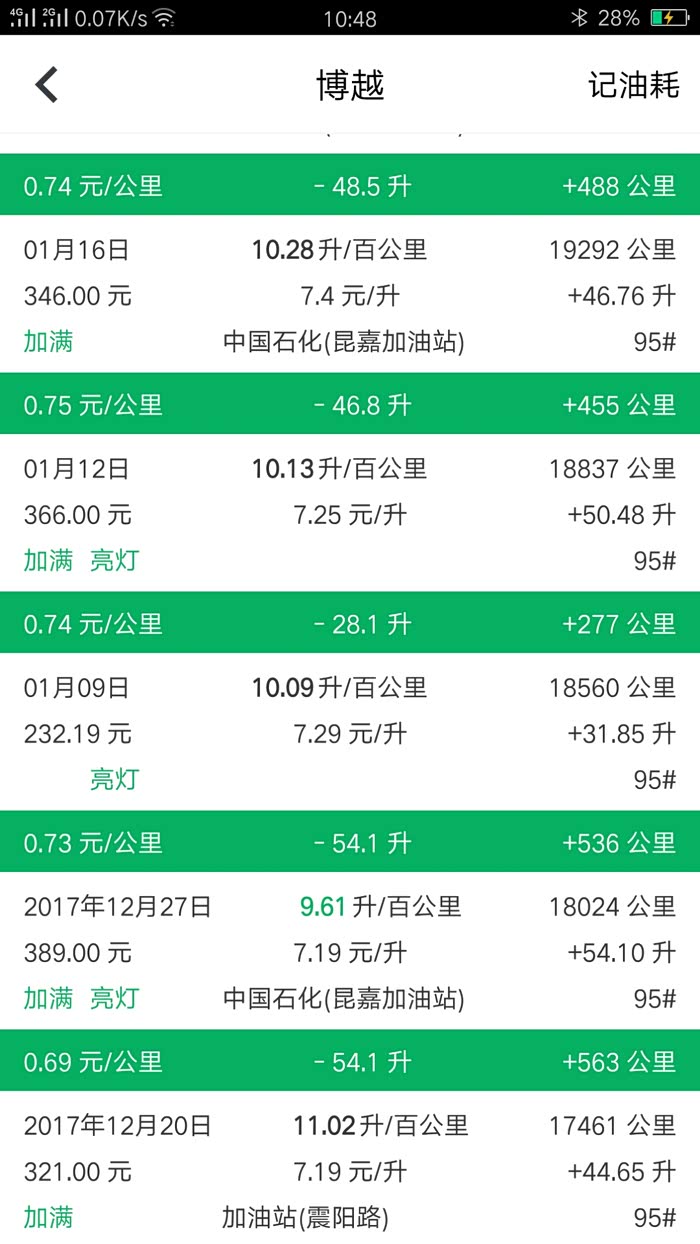Open the 01月16日 fuel record

(350, 295)
